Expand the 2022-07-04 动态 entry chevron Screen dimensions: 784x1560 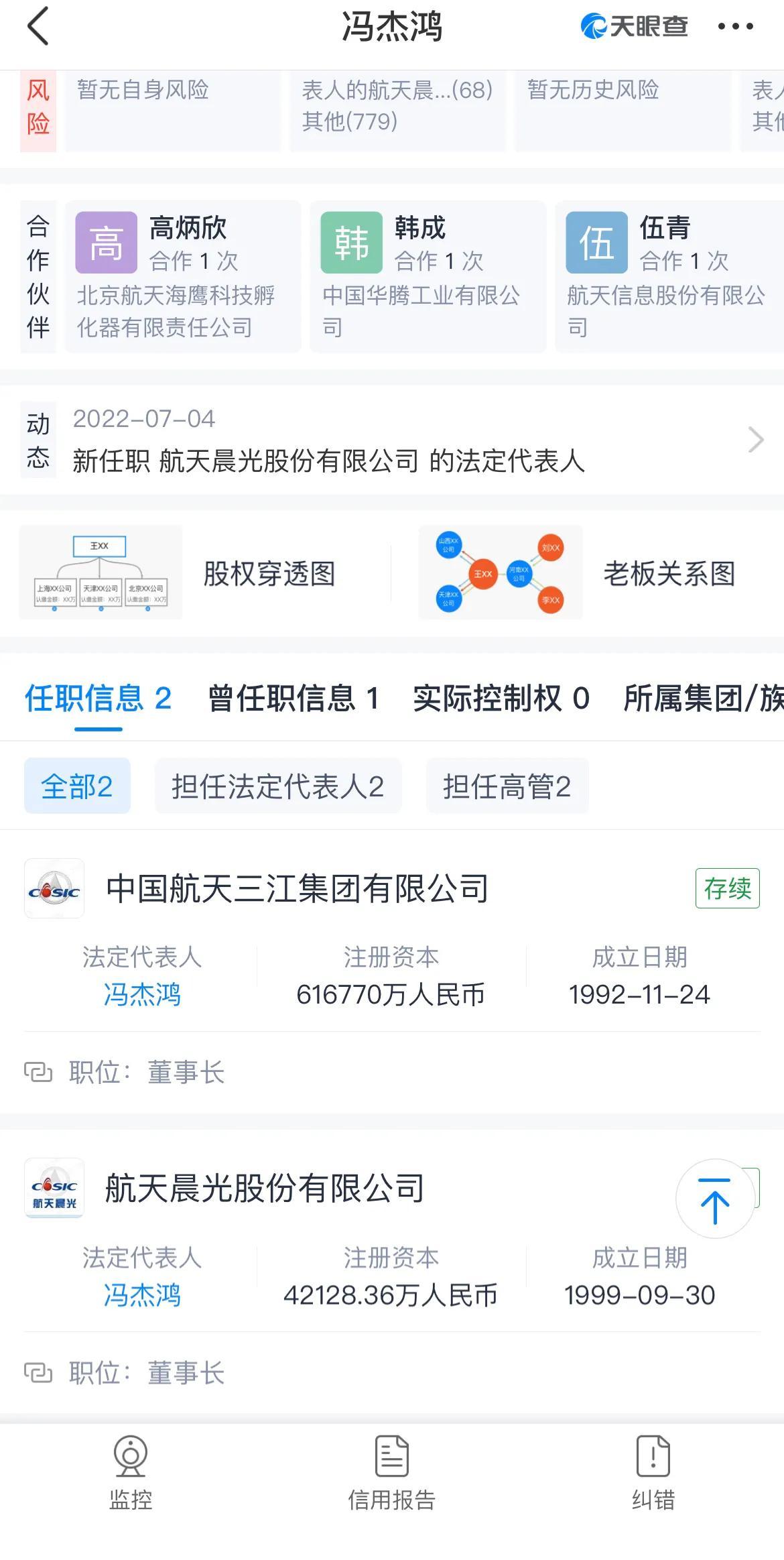(757, 440)
